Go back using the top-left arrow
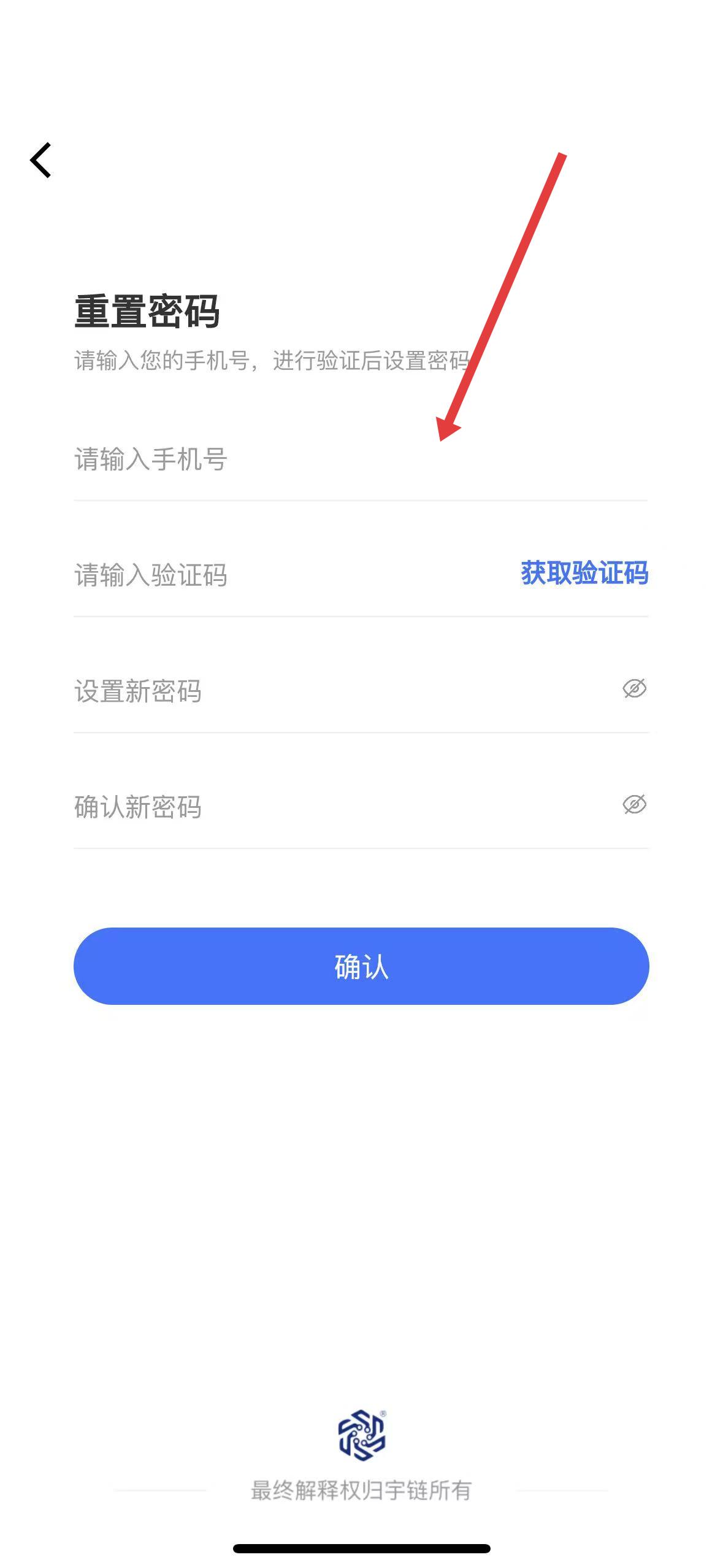723x1568 pixels. click(40, 160)
